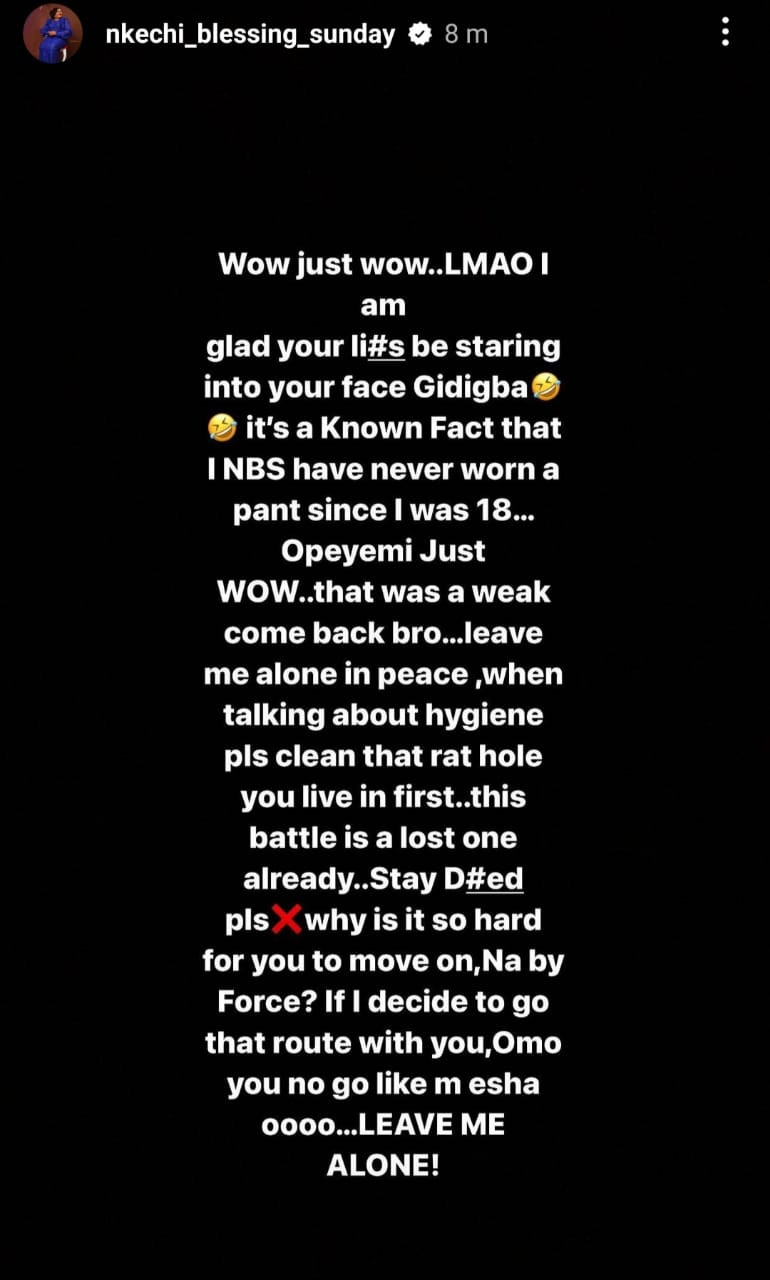Tap the "Wow just wow..LMAO" opening line

point(384,263)
